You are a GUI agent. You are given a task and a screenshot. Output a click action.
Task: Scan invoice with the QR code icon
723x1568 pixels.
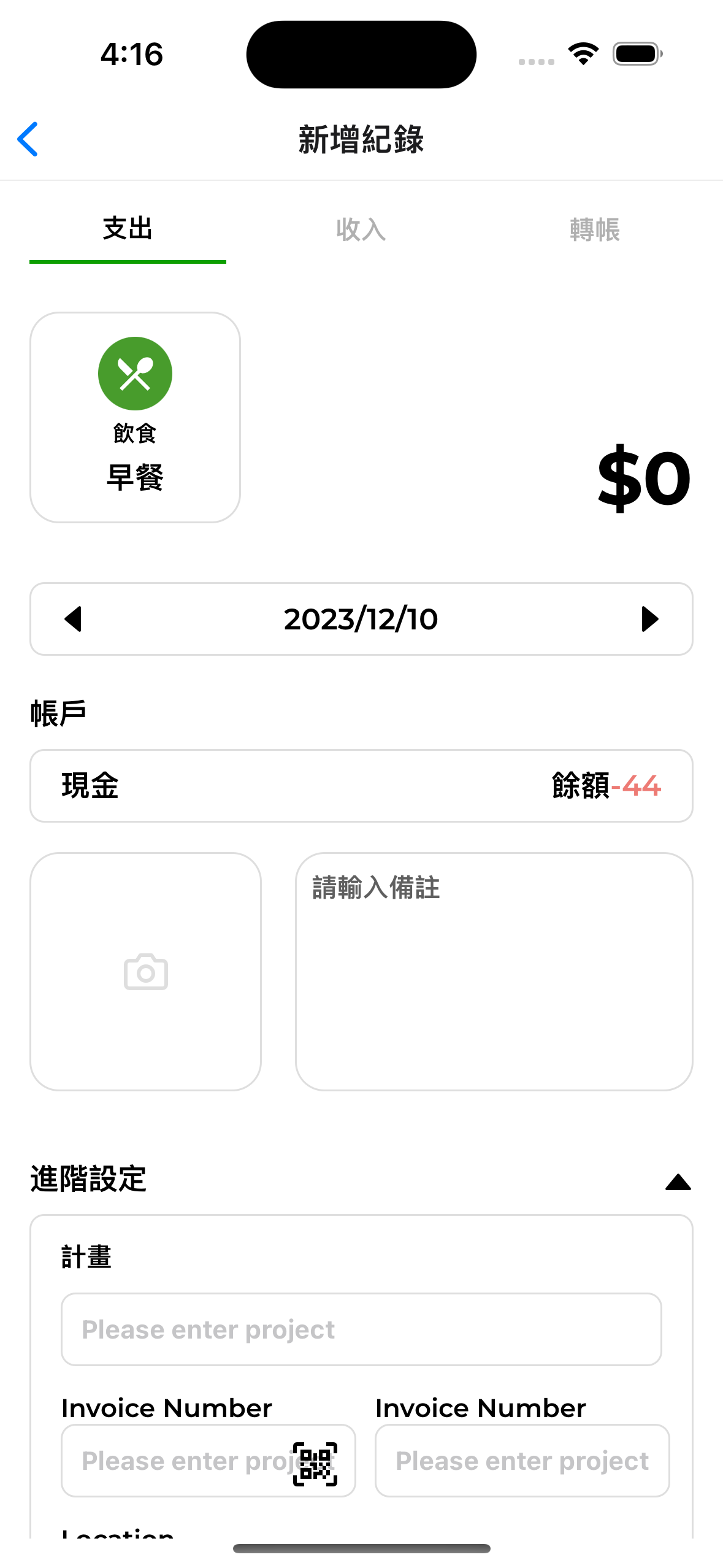(x=315, y=1464)
